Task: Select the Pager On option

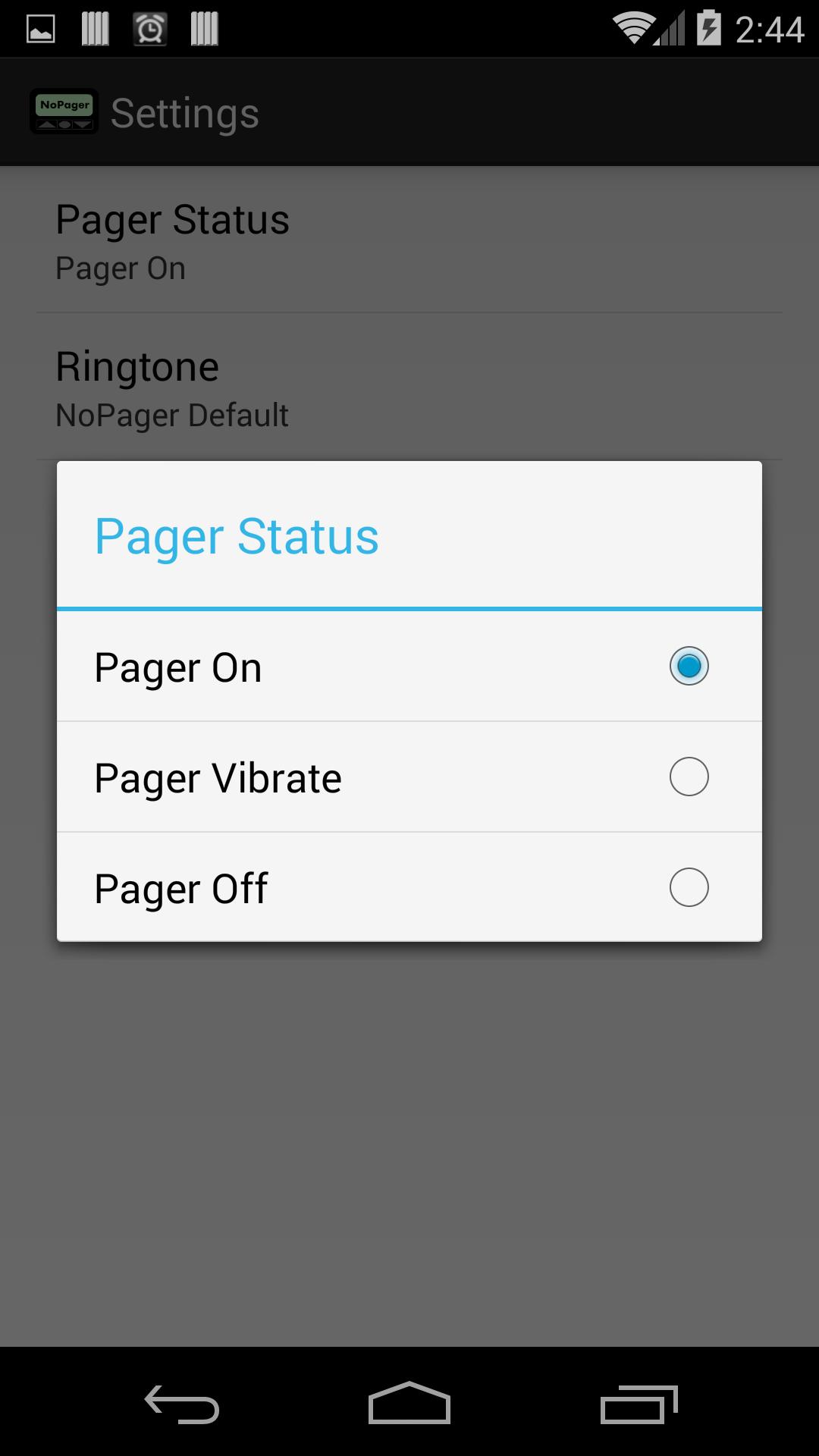Action: point(409,667)
